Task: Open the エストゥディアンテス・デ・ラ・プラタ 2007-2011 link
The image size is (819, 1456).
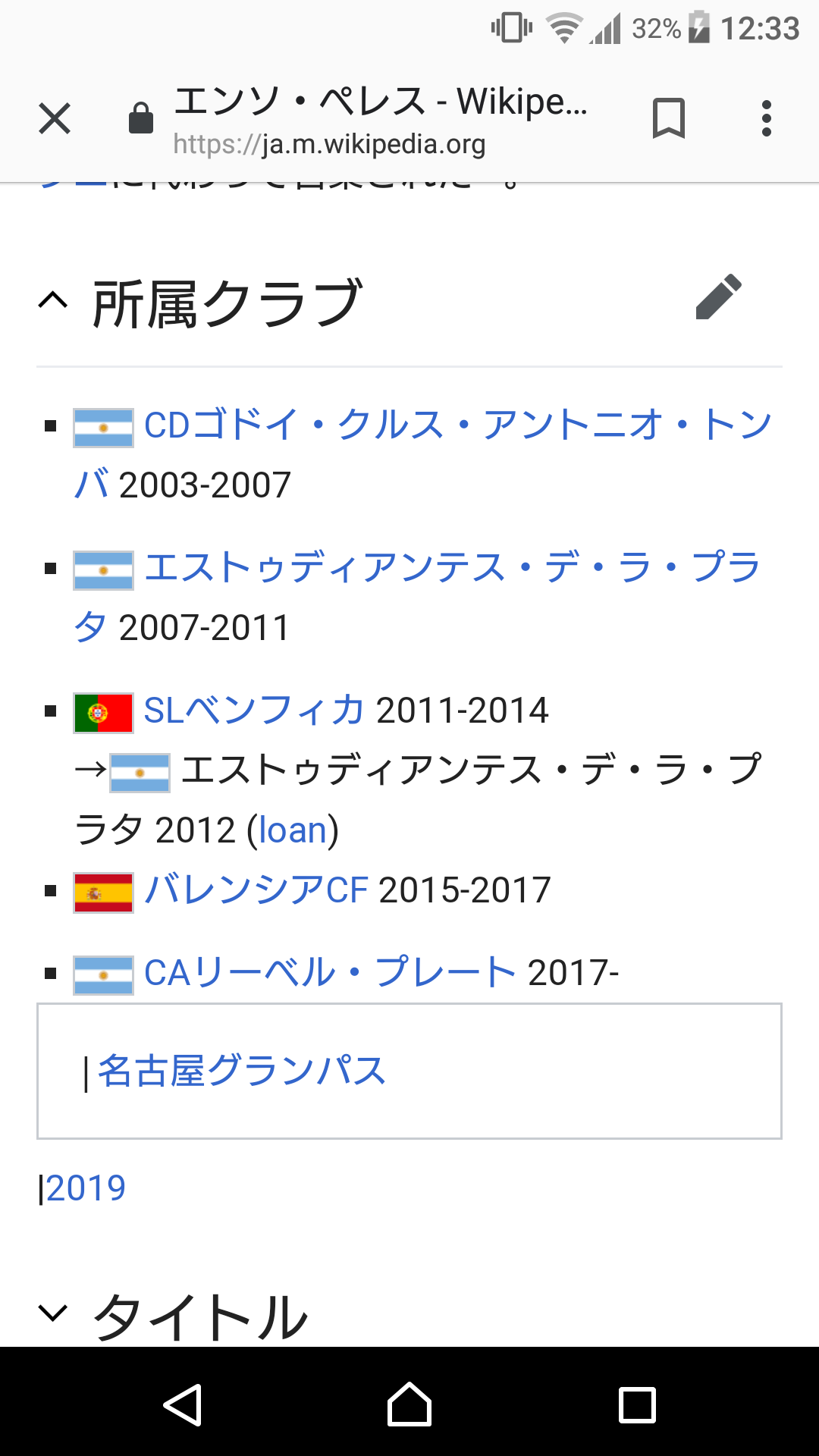Action: pyautogui.click(x=417, y=597)
